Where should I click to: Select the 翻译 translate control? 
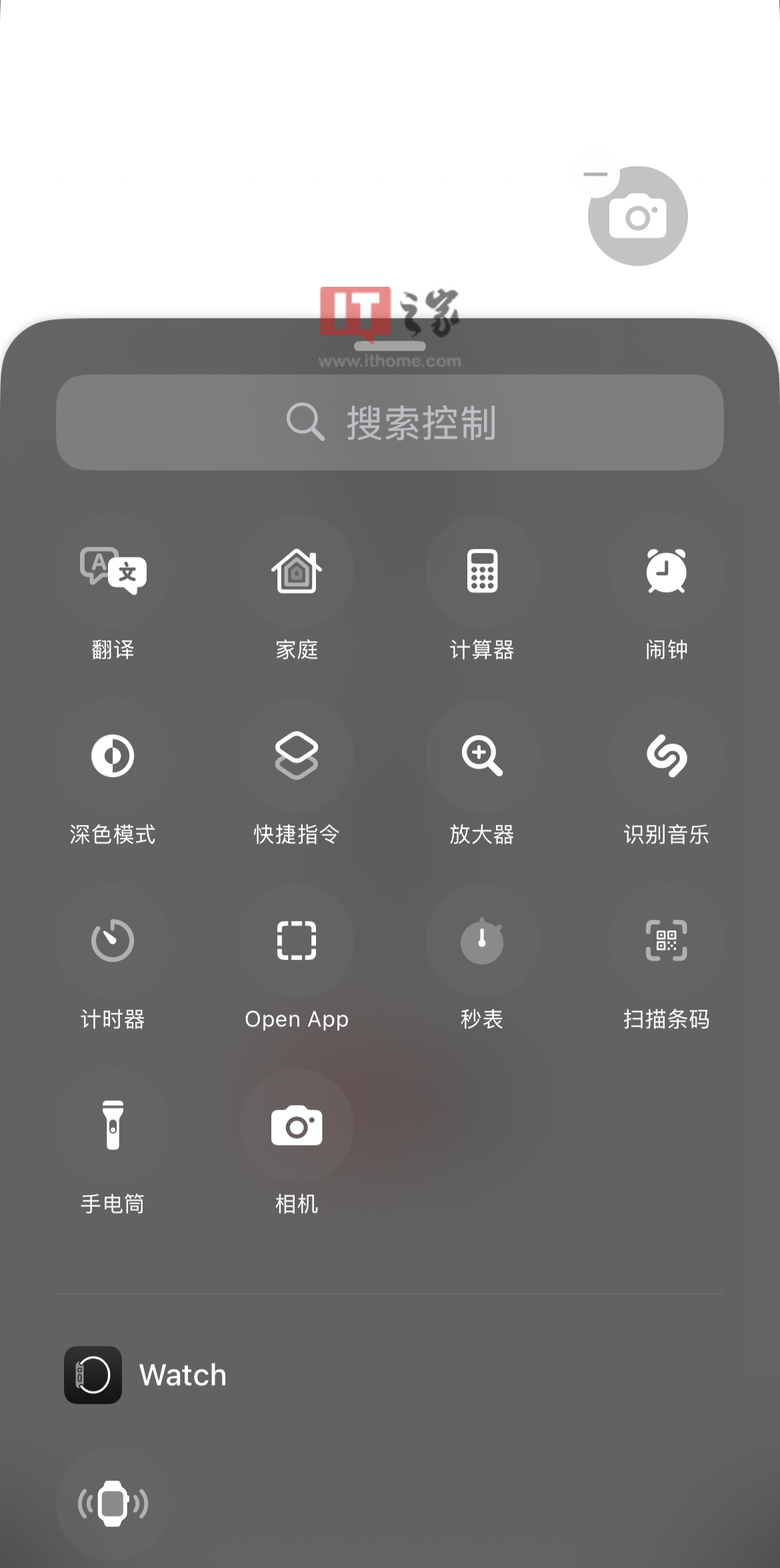pyautogui.click(x=113, y=572)
